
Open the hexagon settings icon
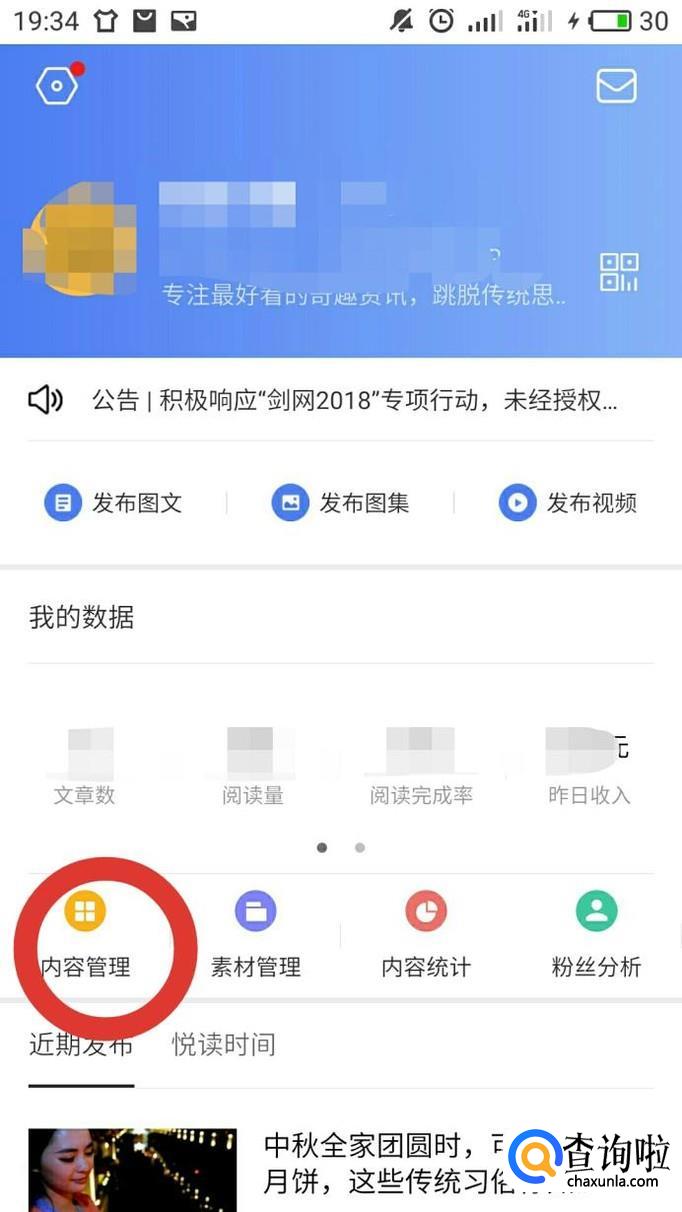56,86
